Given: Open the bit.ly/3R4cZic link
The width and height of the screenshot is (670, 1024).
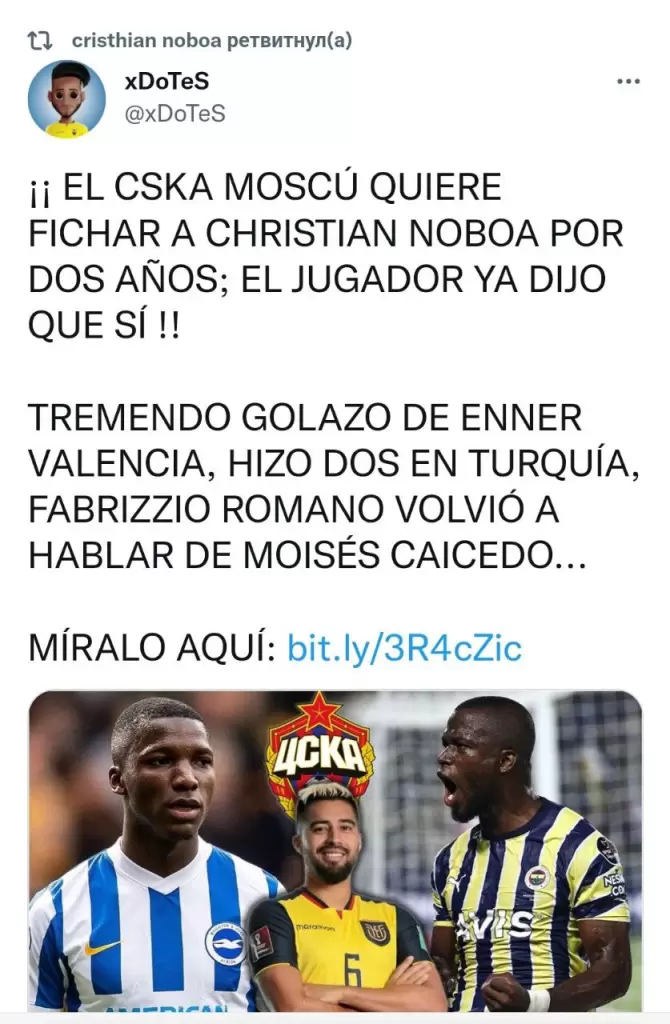Looking at the screenshot, I should 404,649.
